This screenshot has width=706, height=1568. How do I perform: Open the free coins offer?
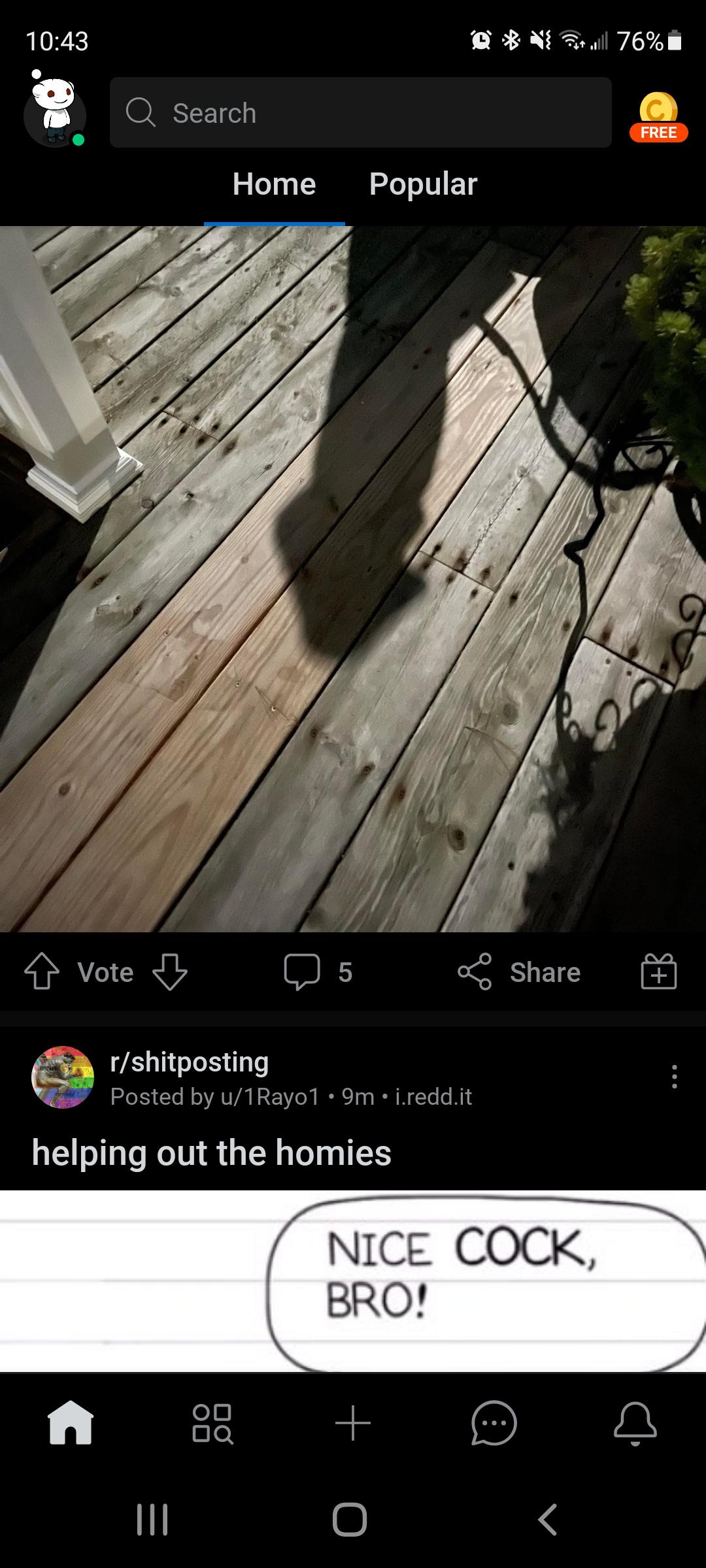pos(658,117)
